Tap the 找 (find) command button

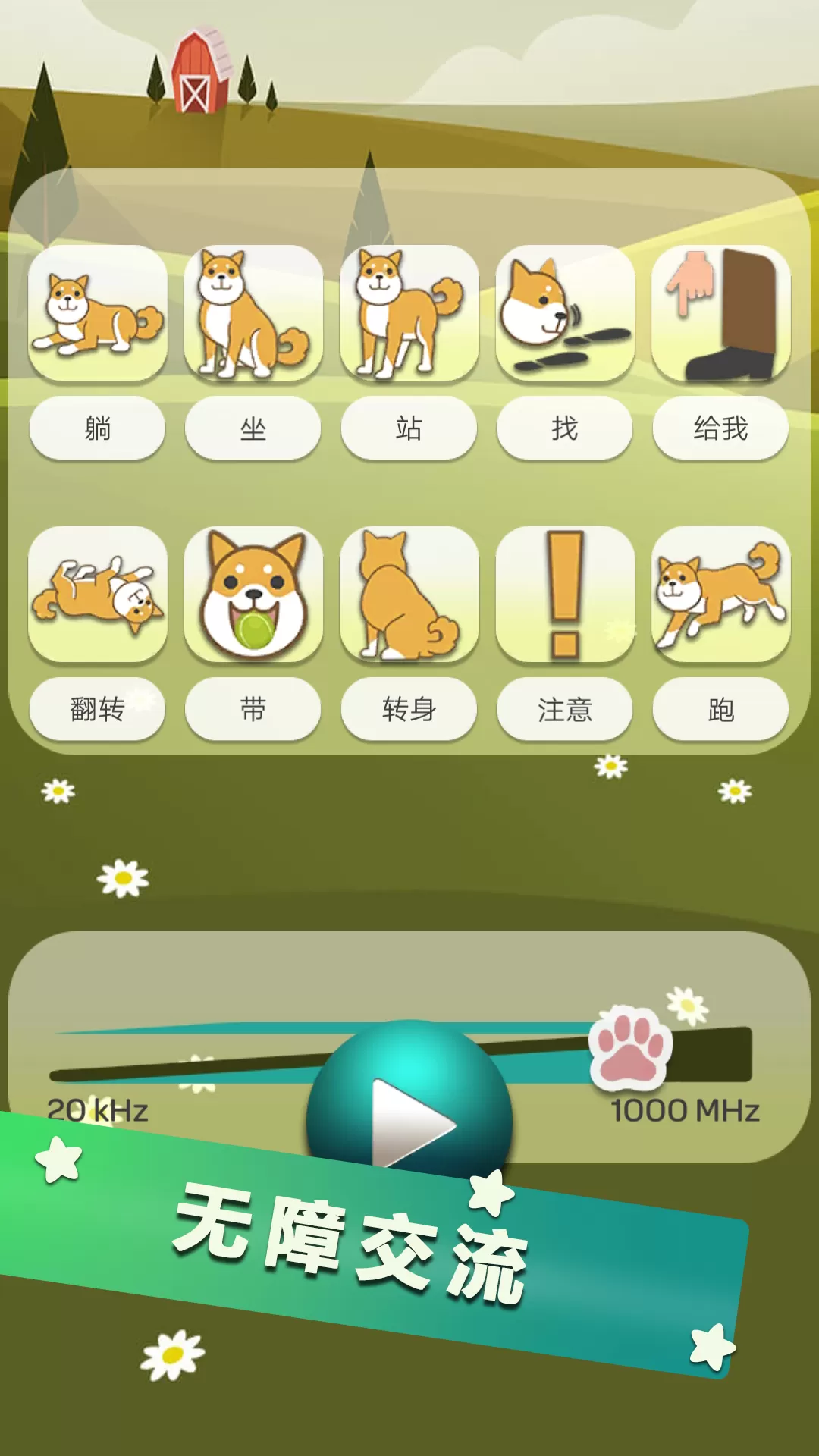[565, 428]
